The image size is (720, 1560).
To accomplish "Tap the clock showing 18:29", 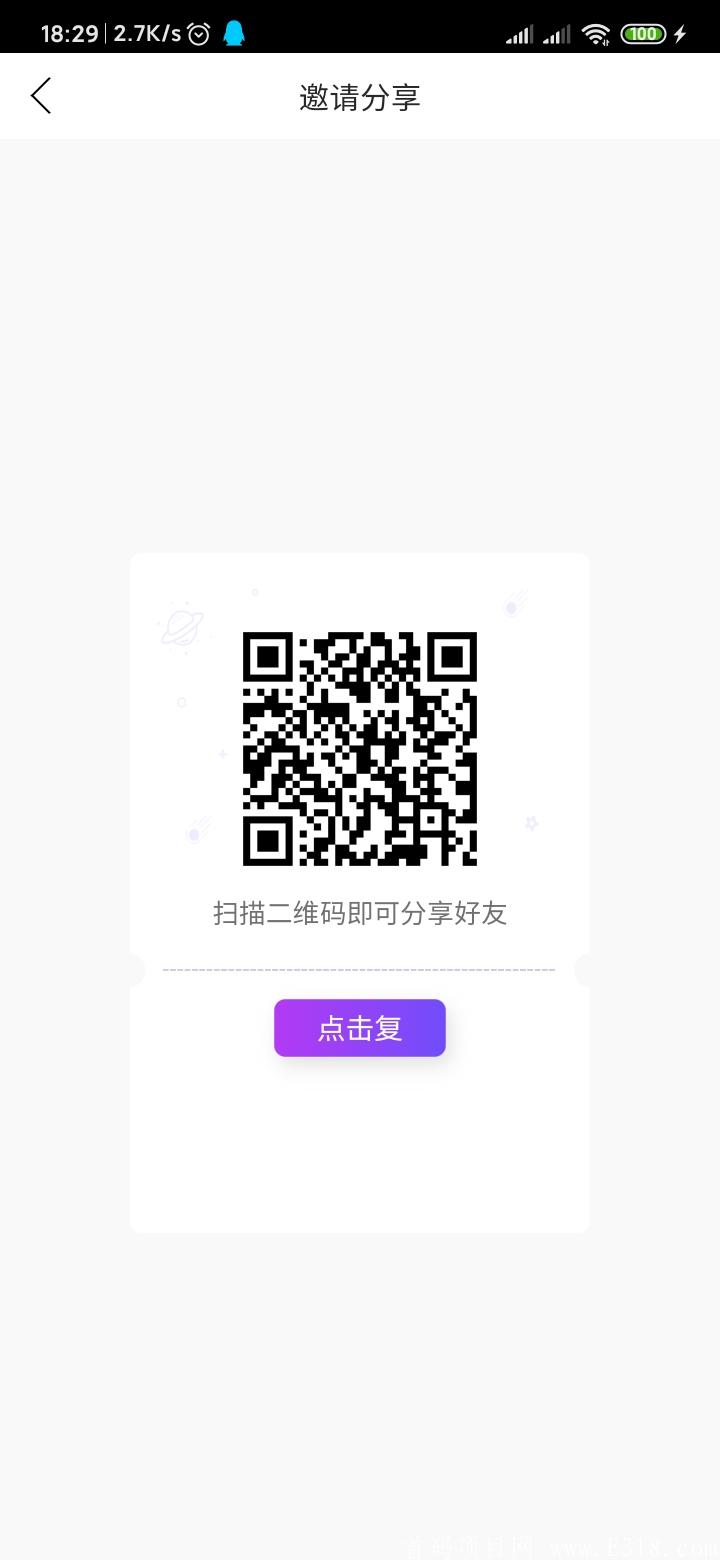I will coord(69,33).
